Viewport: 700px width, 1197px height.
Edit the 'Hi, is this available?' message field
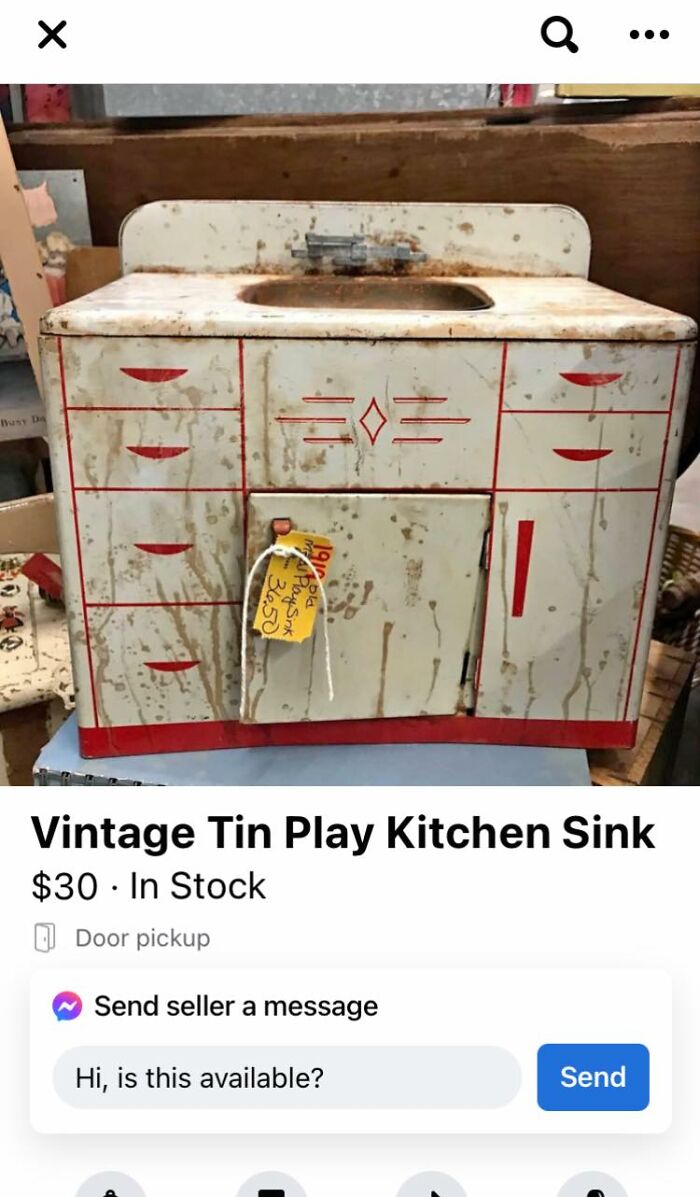tap(287, 1078)
